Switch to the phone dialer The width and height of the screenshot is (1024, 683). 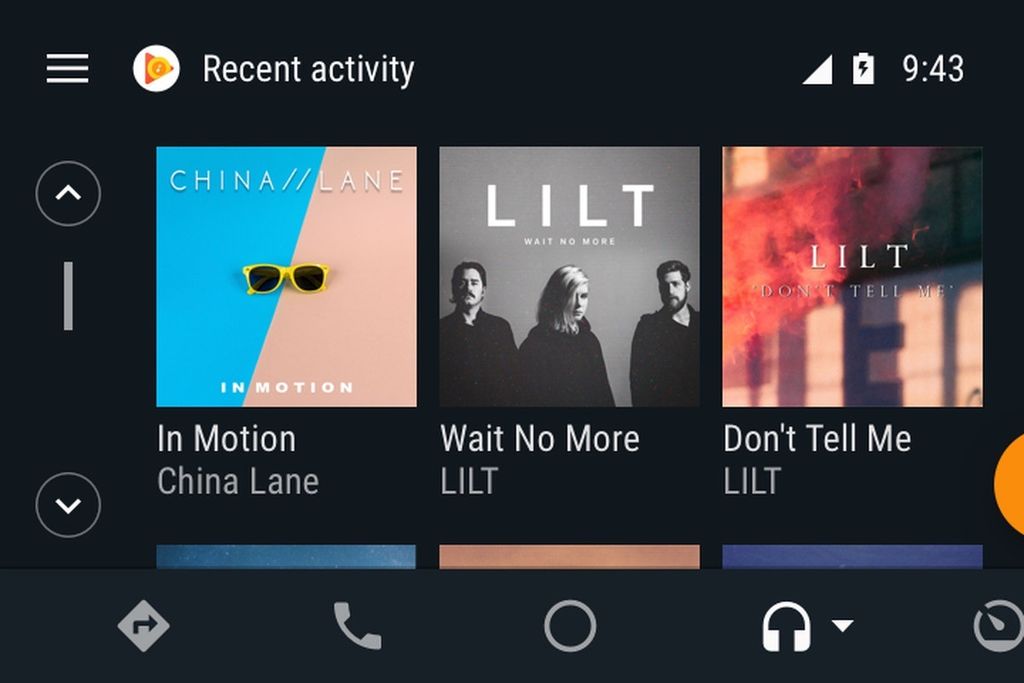[357, 627]
